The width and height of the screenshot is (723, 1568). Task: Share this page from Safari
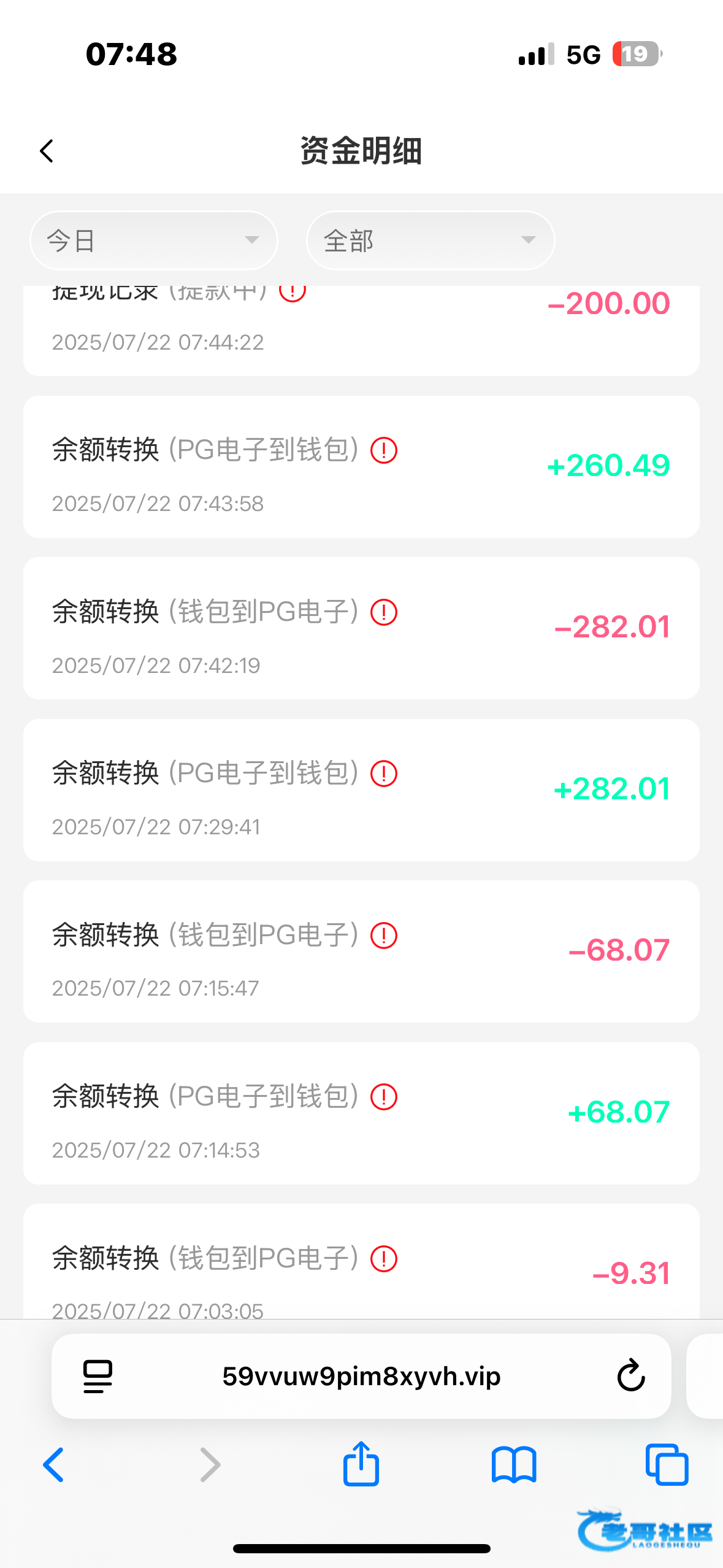click(361, 1464)
